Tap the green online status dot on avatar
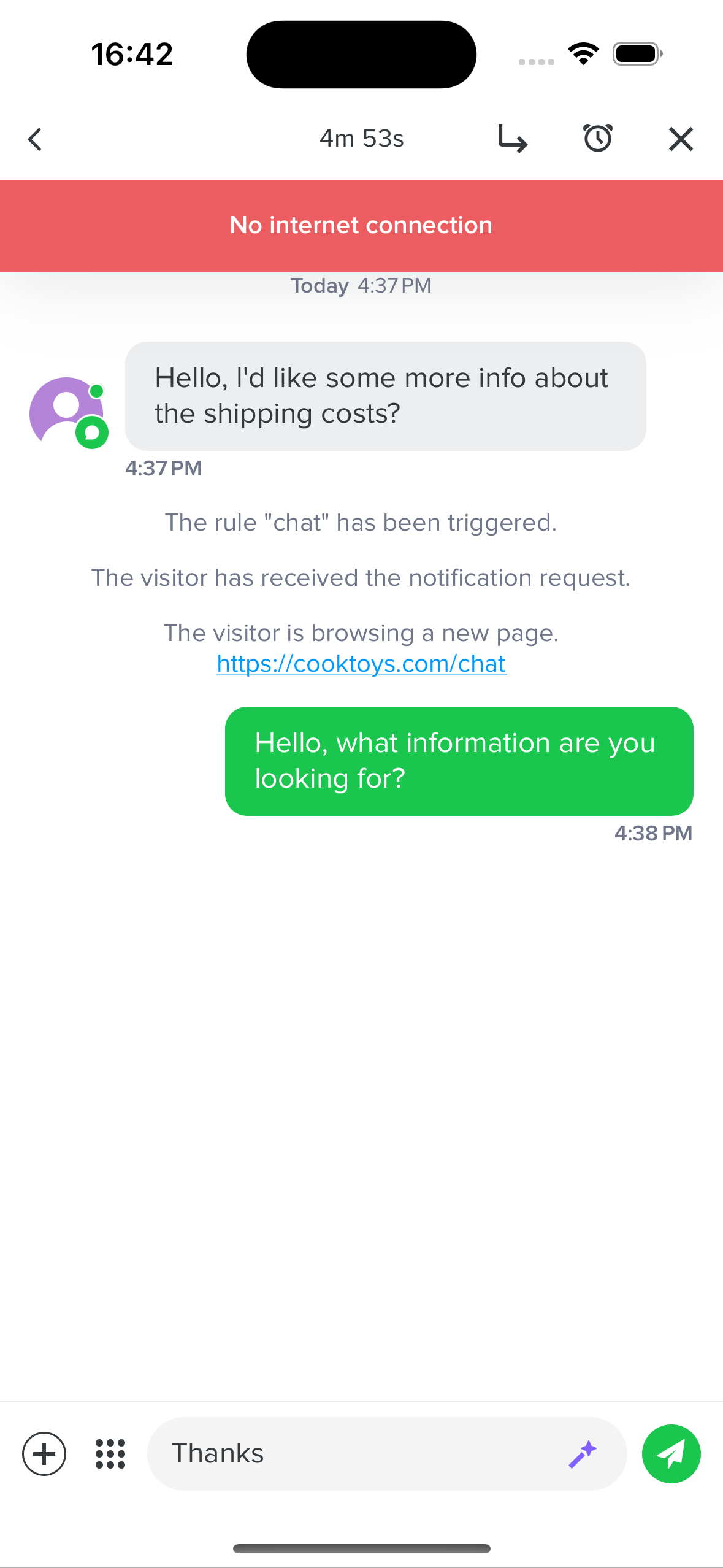The width and height of the screenshot is (723, 1568). click(x=97, y=390)
